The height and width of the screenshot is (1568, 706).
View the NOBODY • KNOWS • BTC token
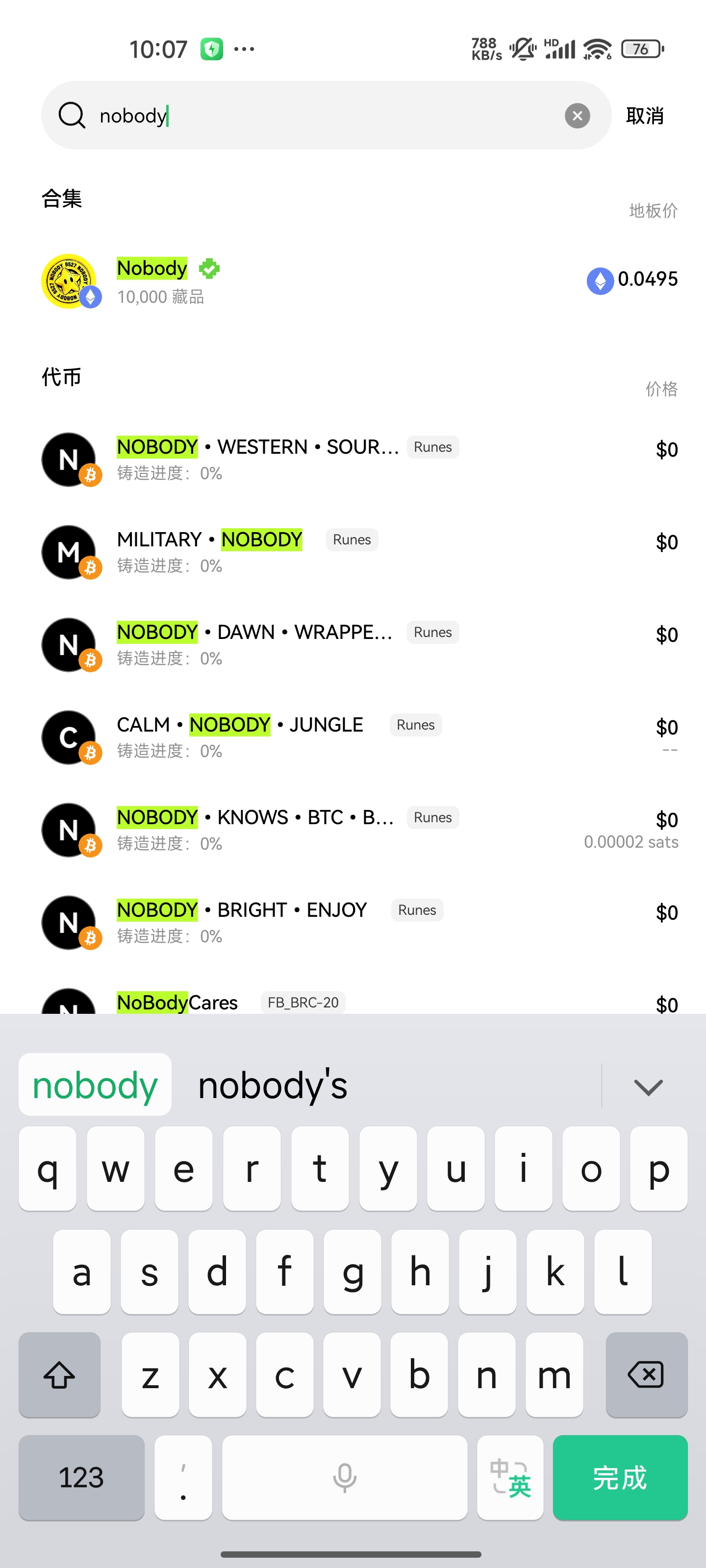tap(353, 830)
